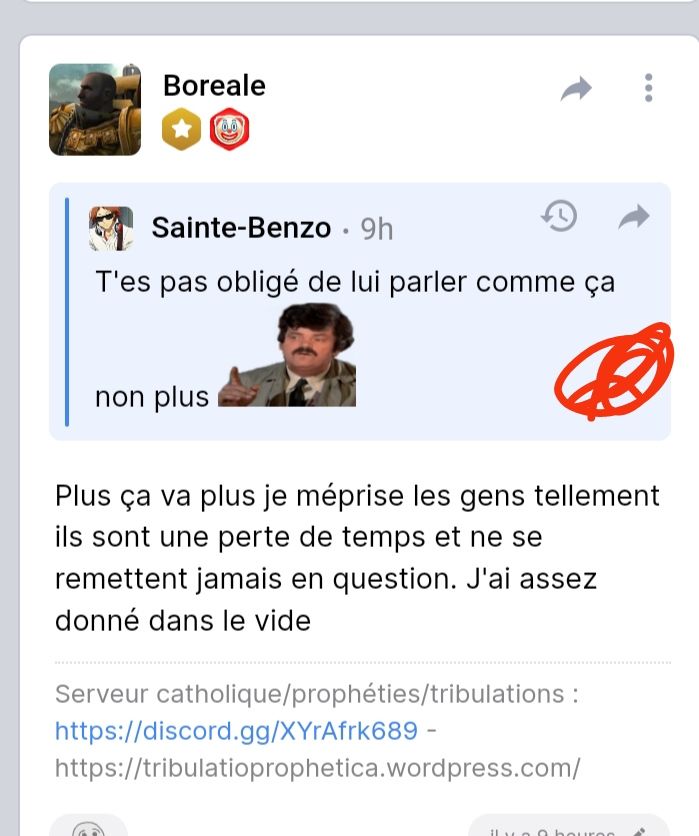Open Boreale's profile avatar
Viewport: 699px width, 836px height.
tap(95, 110)
